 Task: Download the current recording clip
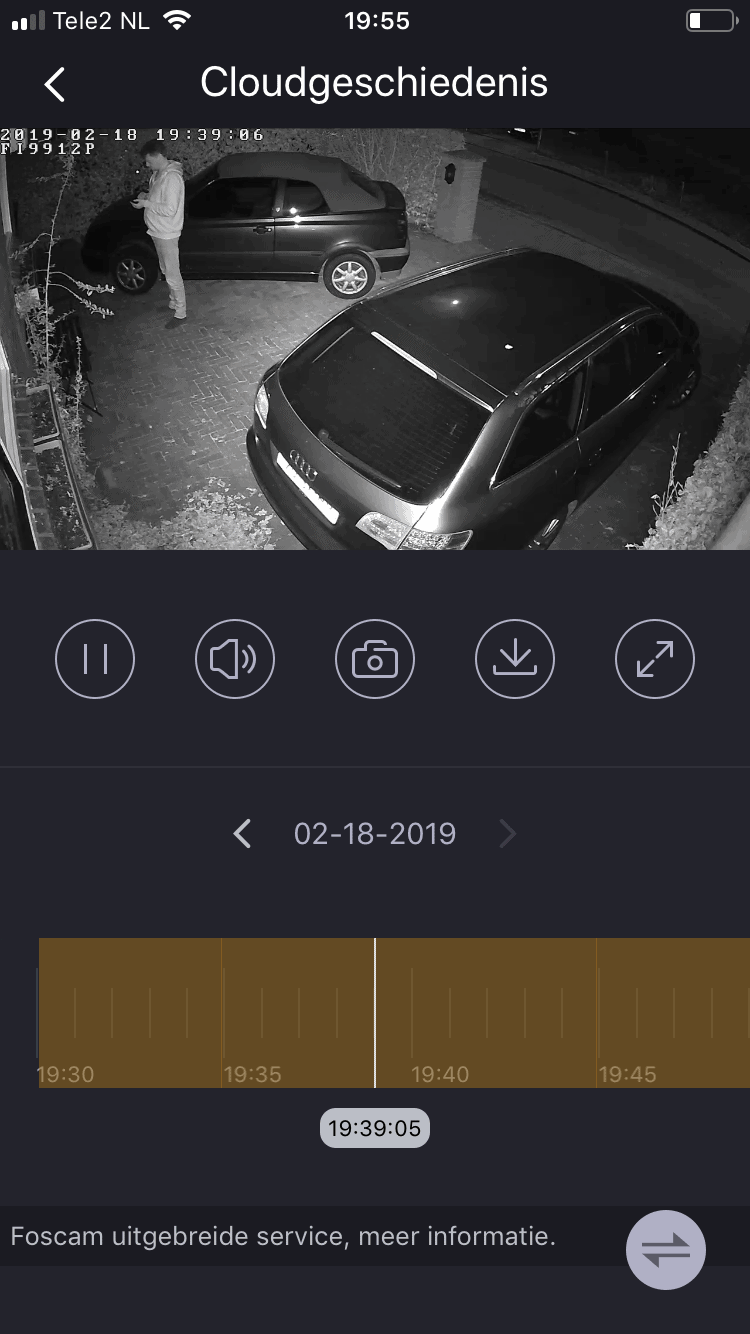pos(514,659)
